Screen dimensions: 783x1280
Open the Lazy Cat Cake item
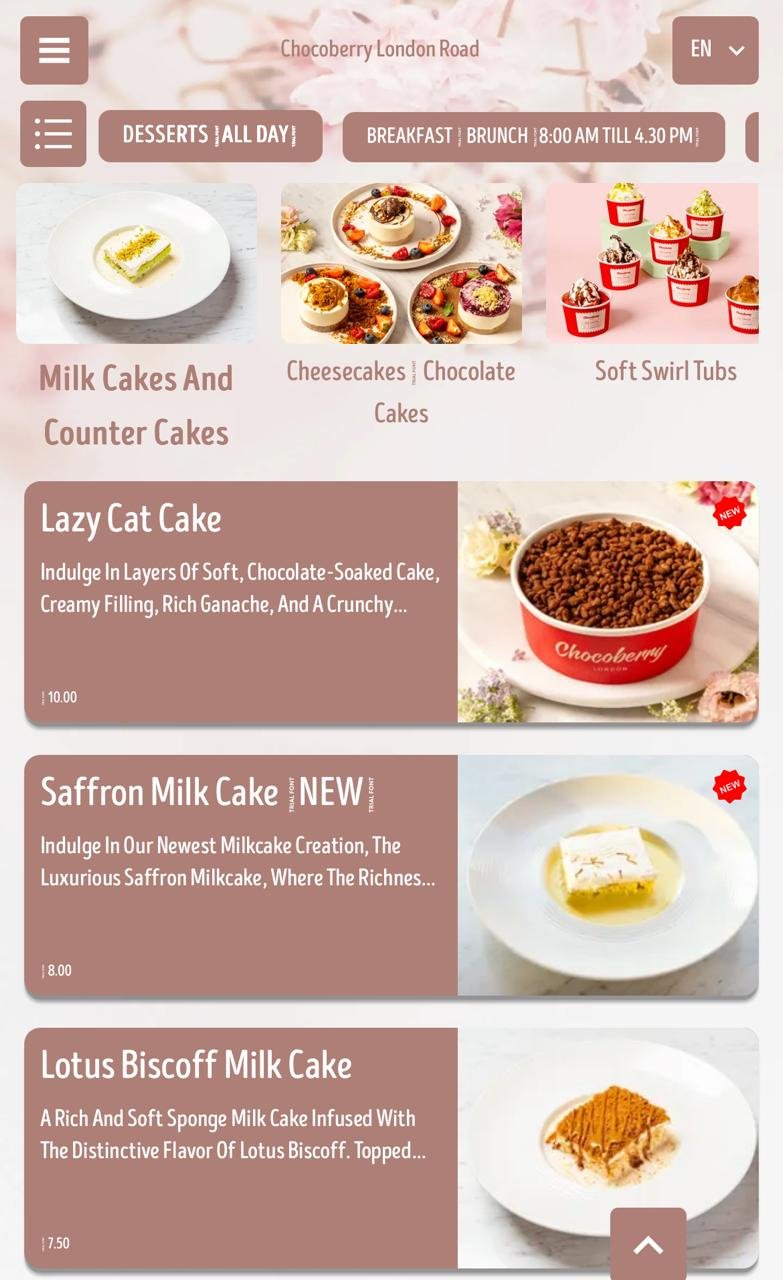[x=391, y=602]
